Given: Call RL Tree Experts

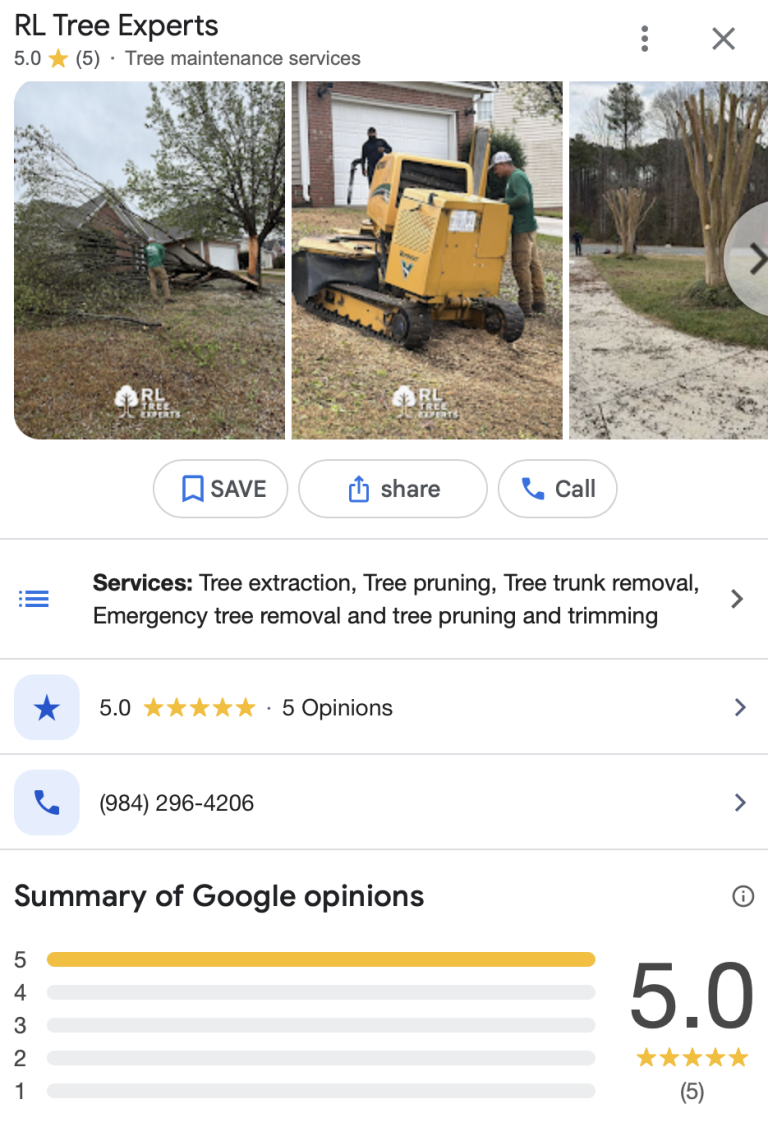Looking at the screenshot, I should pyautogui.click(x=557, y=489).
